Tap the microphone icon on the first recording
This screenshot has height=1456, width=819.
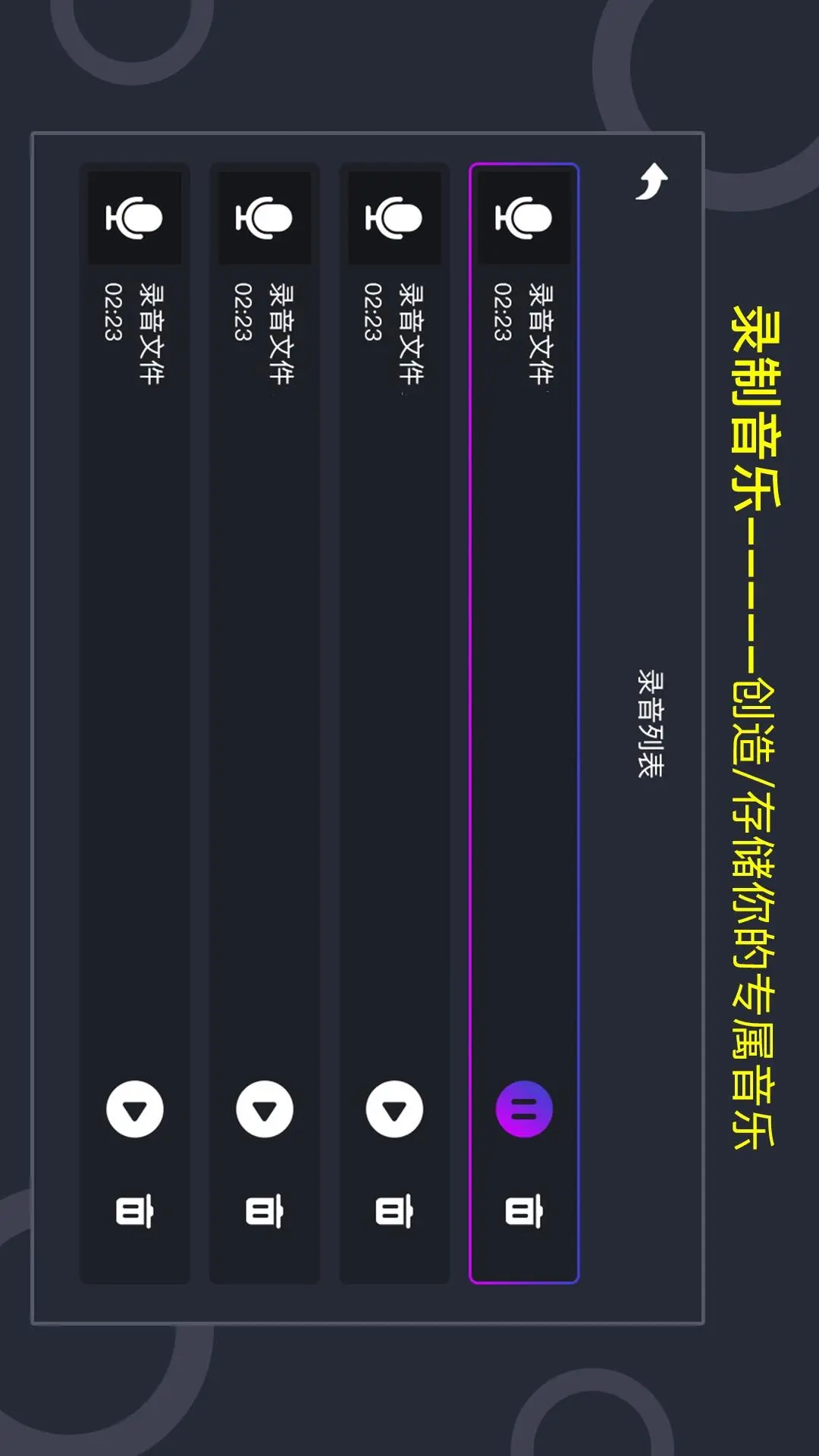[135, 218]
